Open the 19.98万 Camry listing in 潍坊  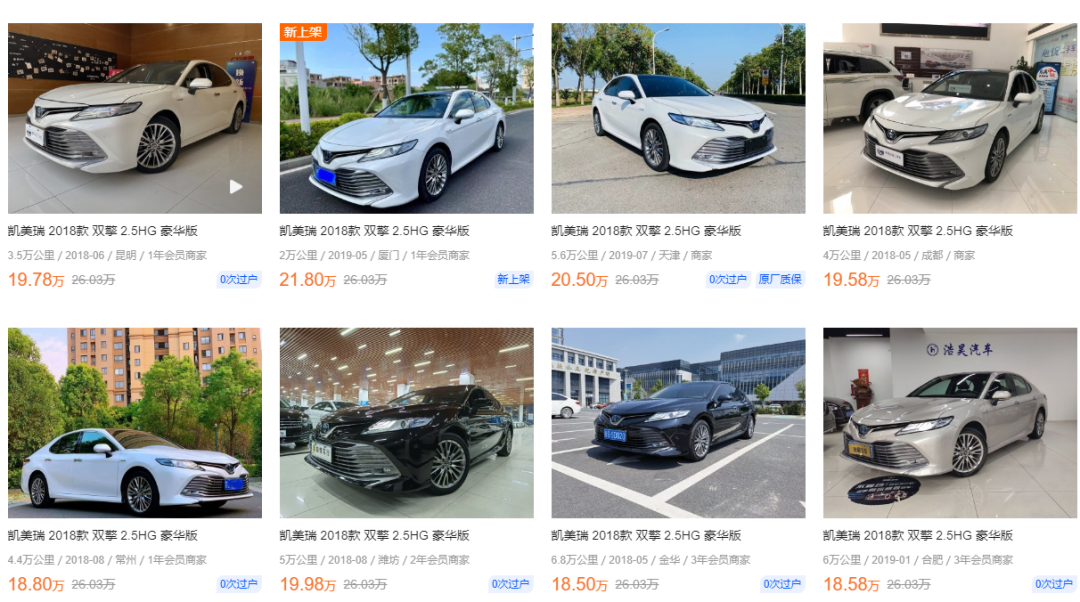click(406, 423)
